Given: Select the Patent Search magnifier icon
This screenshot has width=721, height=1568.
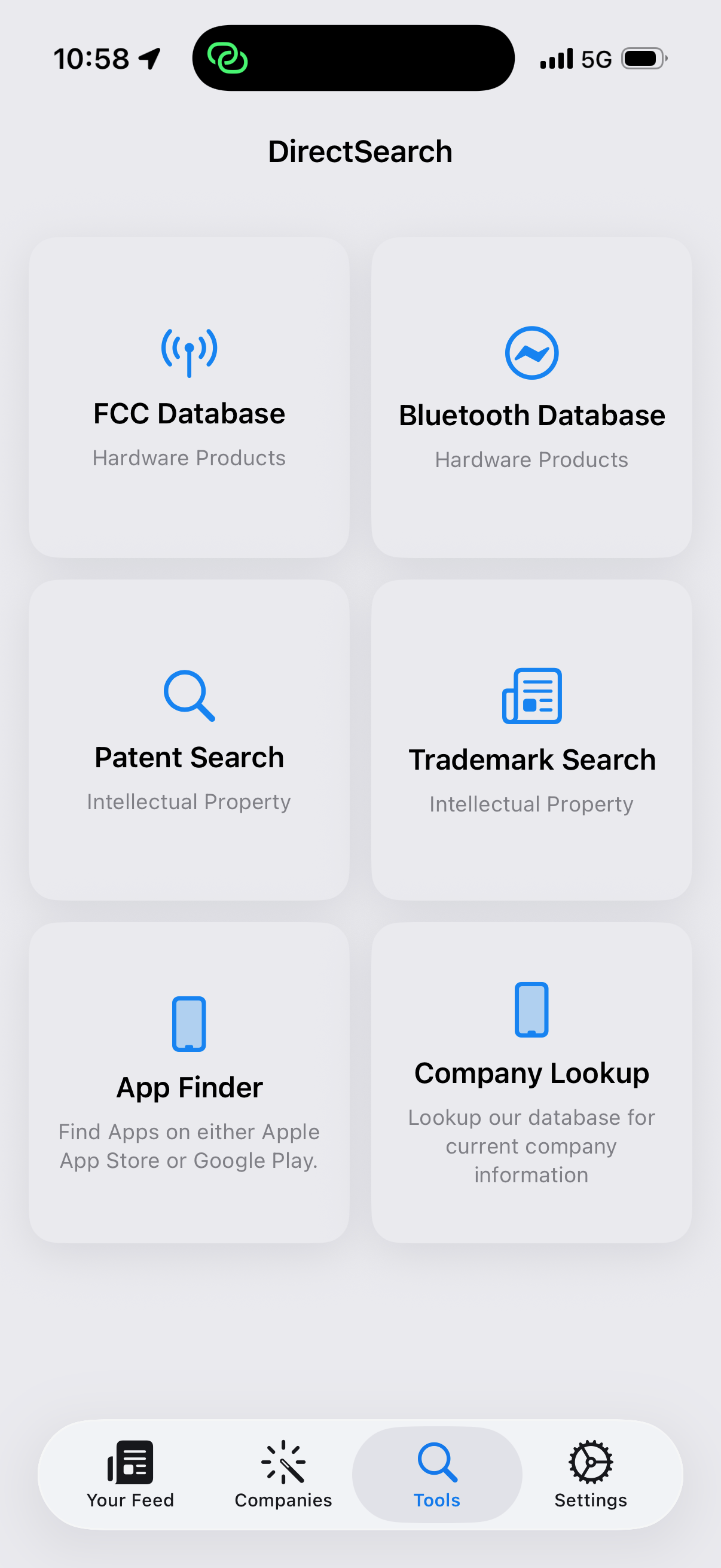Looking at the screenshot, I should [x=188, y=695].
